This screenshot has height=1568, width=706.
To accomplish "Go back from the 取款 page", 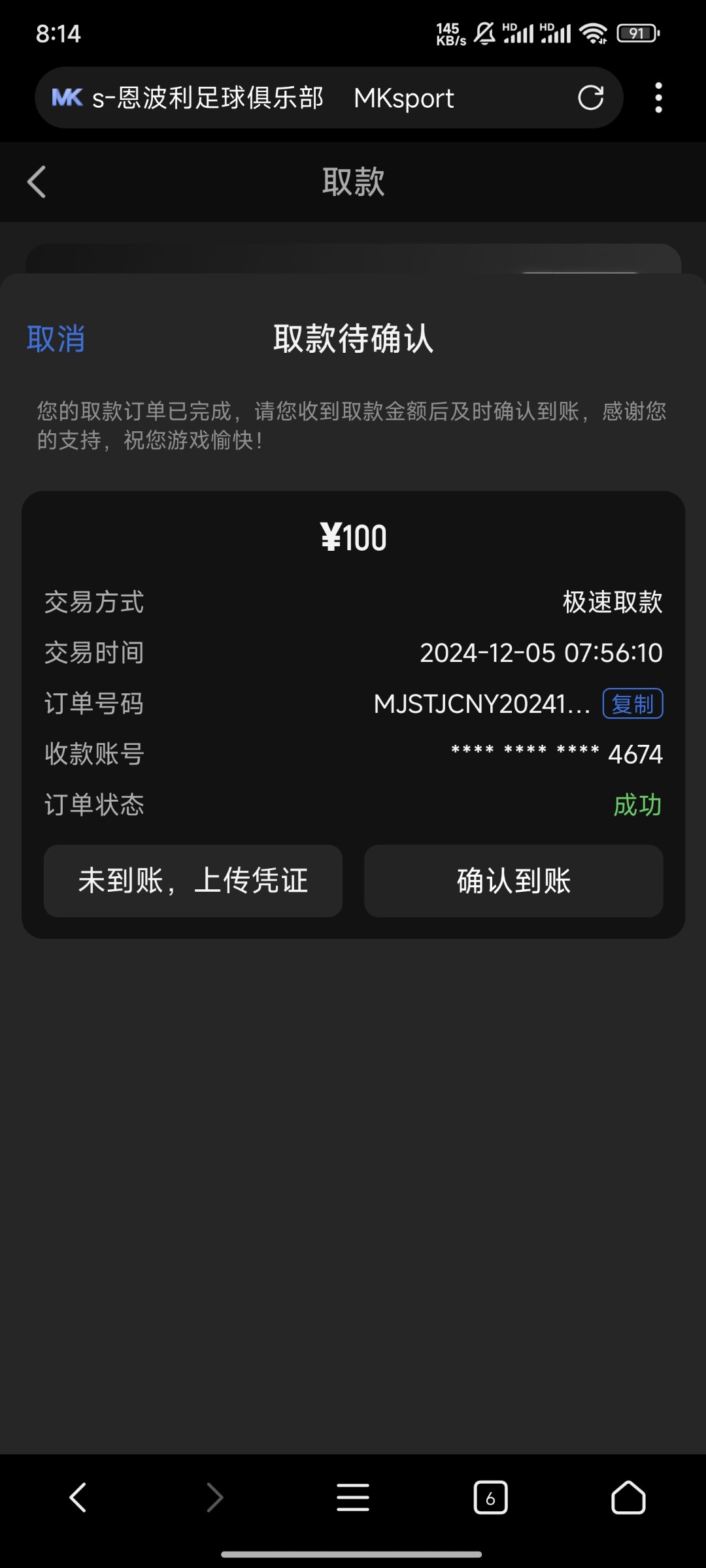I will [x=37, y=182].
